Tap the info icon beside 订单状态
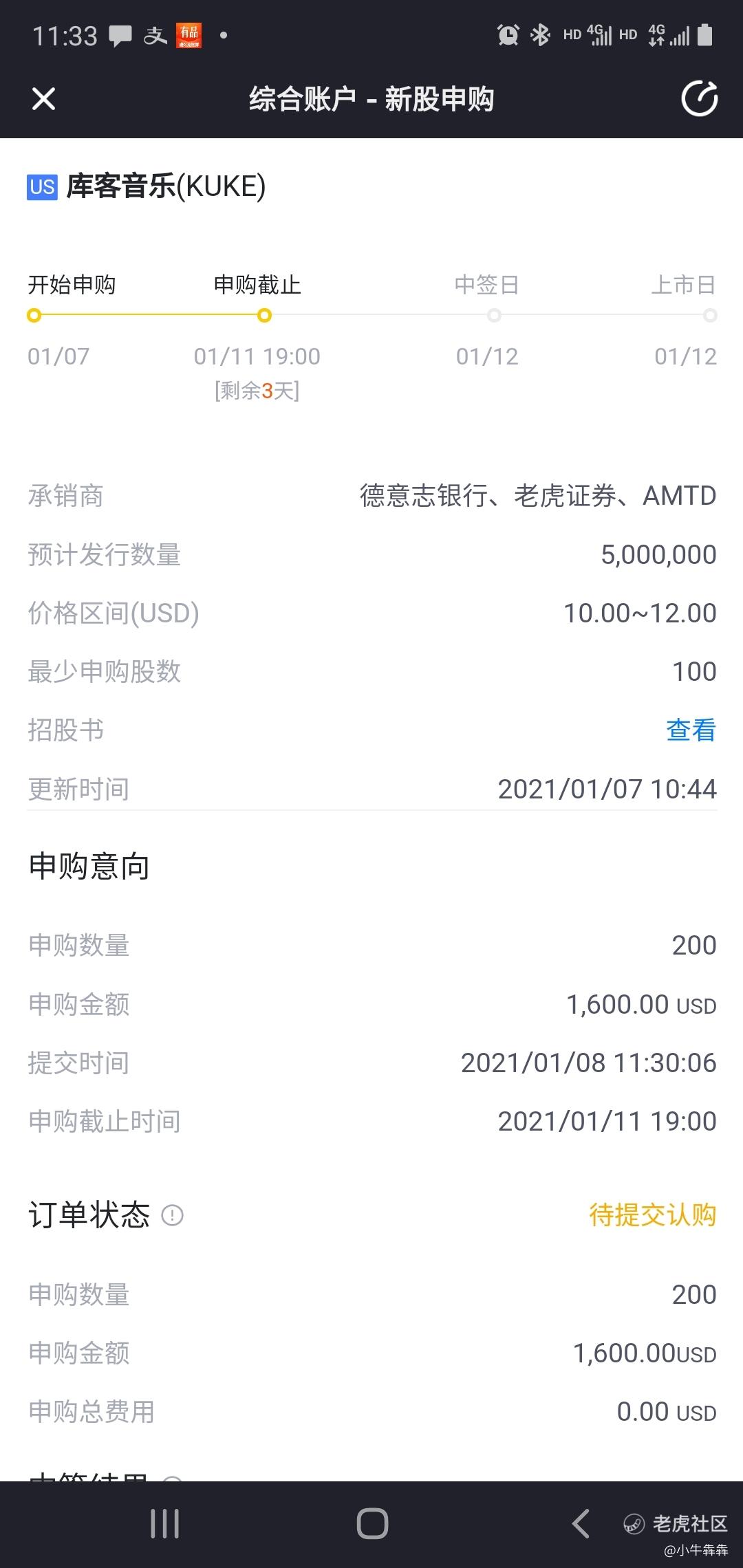The image size is (743, 1568). pos(172,1215)
